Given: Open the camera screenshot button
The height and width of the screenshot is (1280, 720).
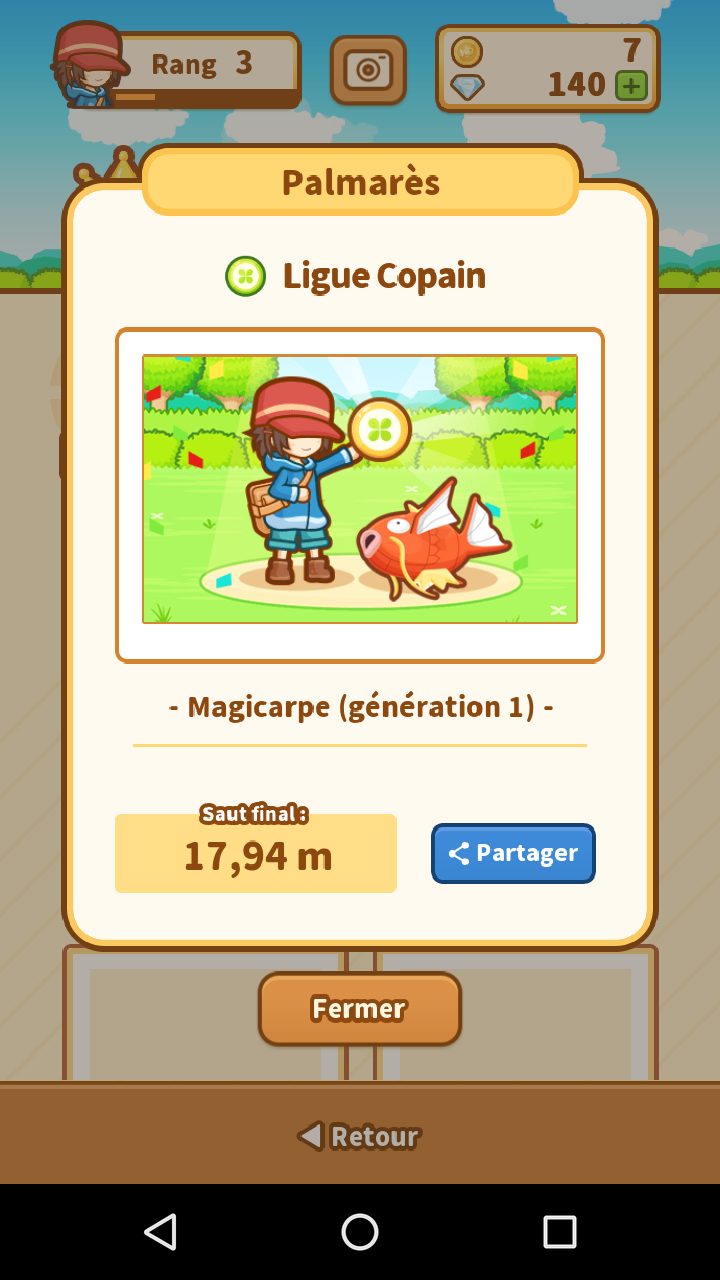Looking at the screenshot, I should click(368, 70).
